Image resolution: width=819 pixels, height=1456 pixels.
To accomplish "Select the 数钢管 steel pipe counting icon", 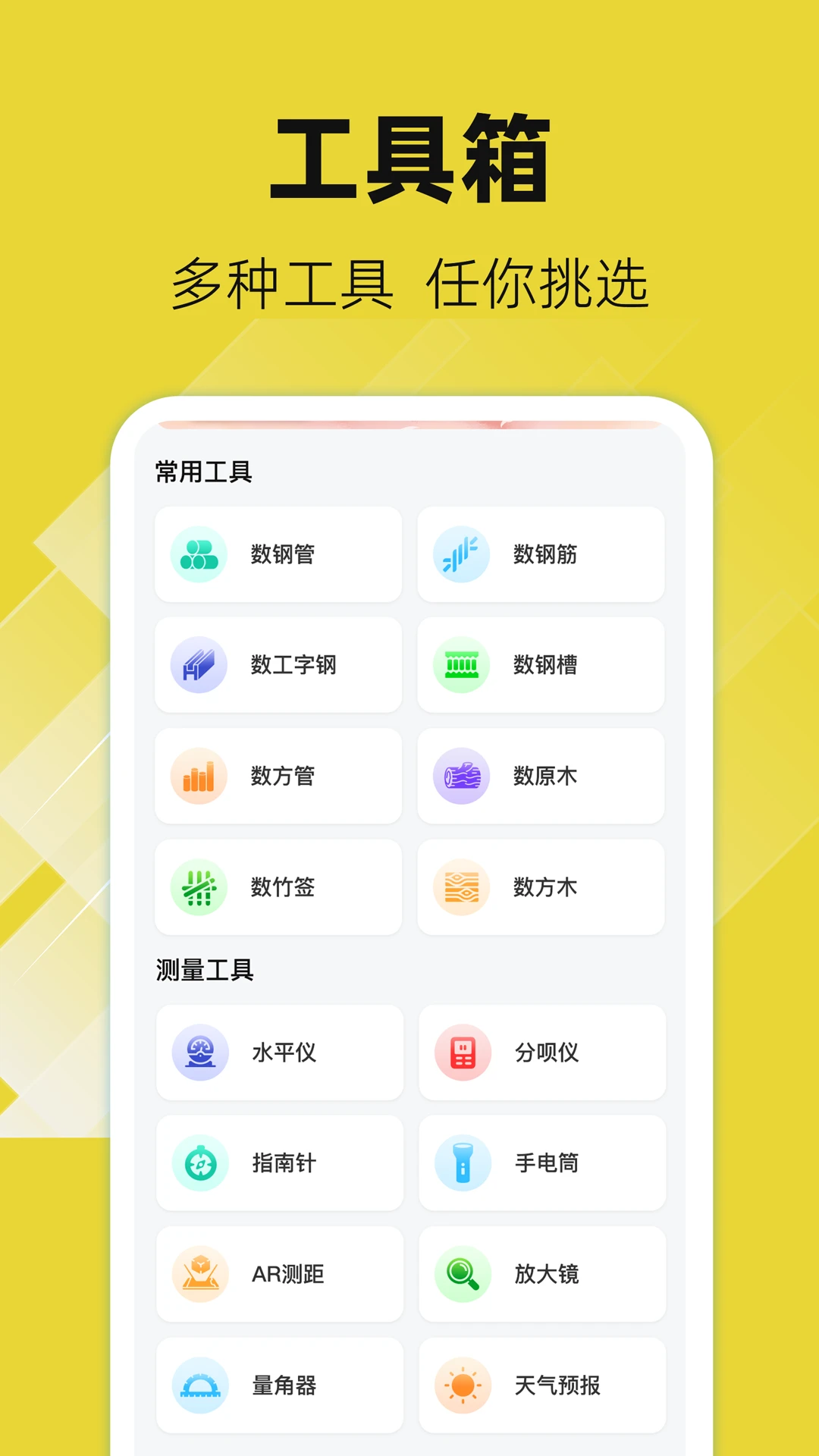I will pyautogui.click(x=199, y=554).
